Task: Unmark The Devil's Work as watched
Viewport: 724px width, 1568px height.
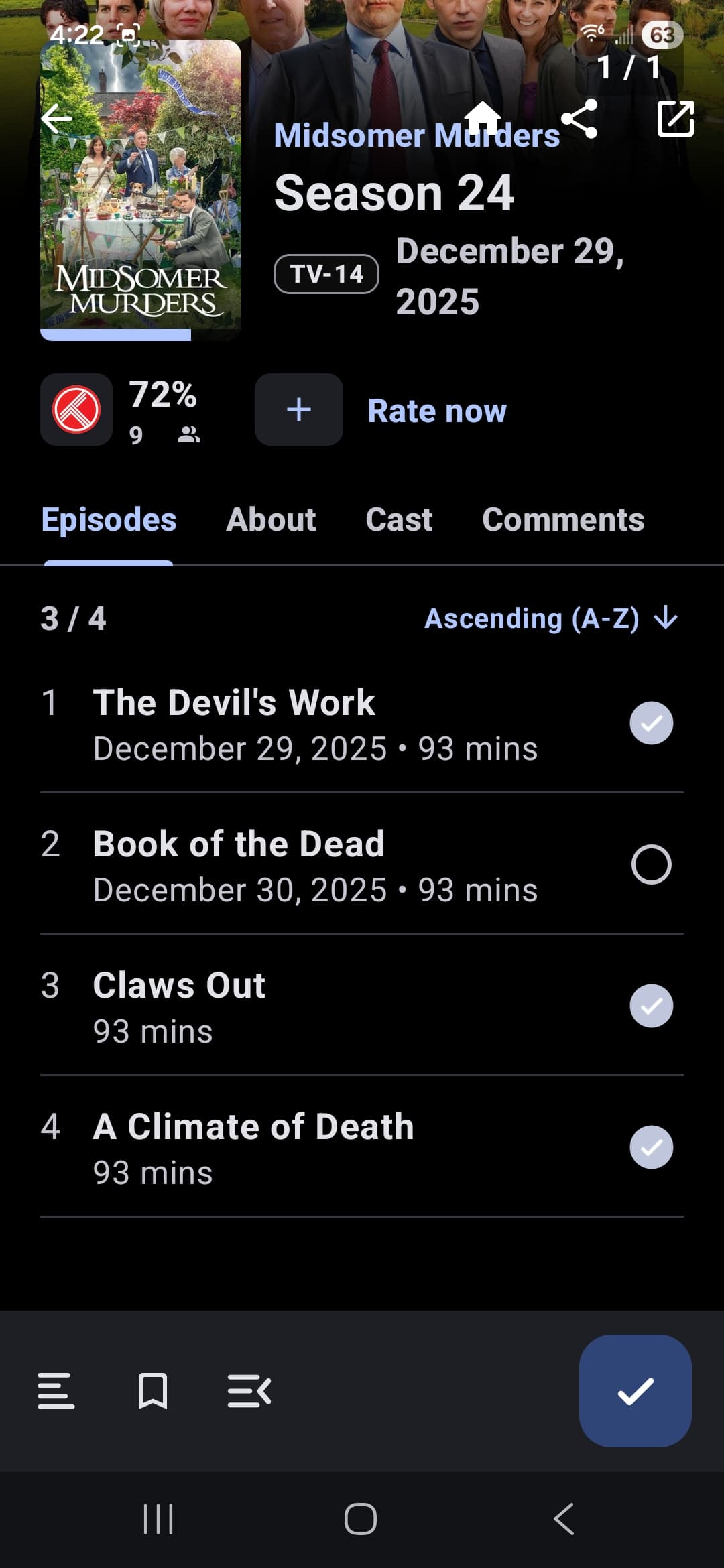Action: click(x=651, y=723)
